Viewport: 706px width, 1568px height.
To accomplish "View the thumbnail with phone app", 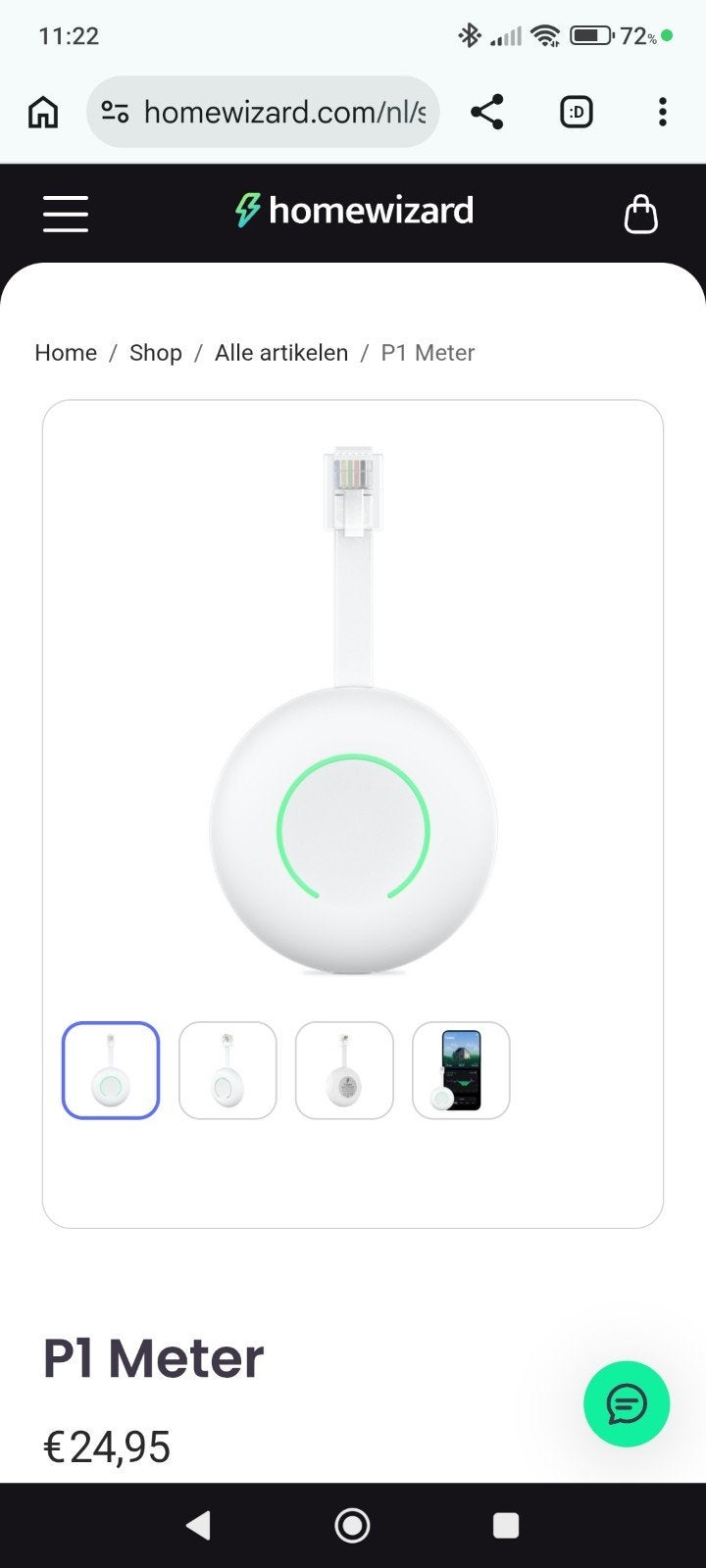I will [461, 1070].
